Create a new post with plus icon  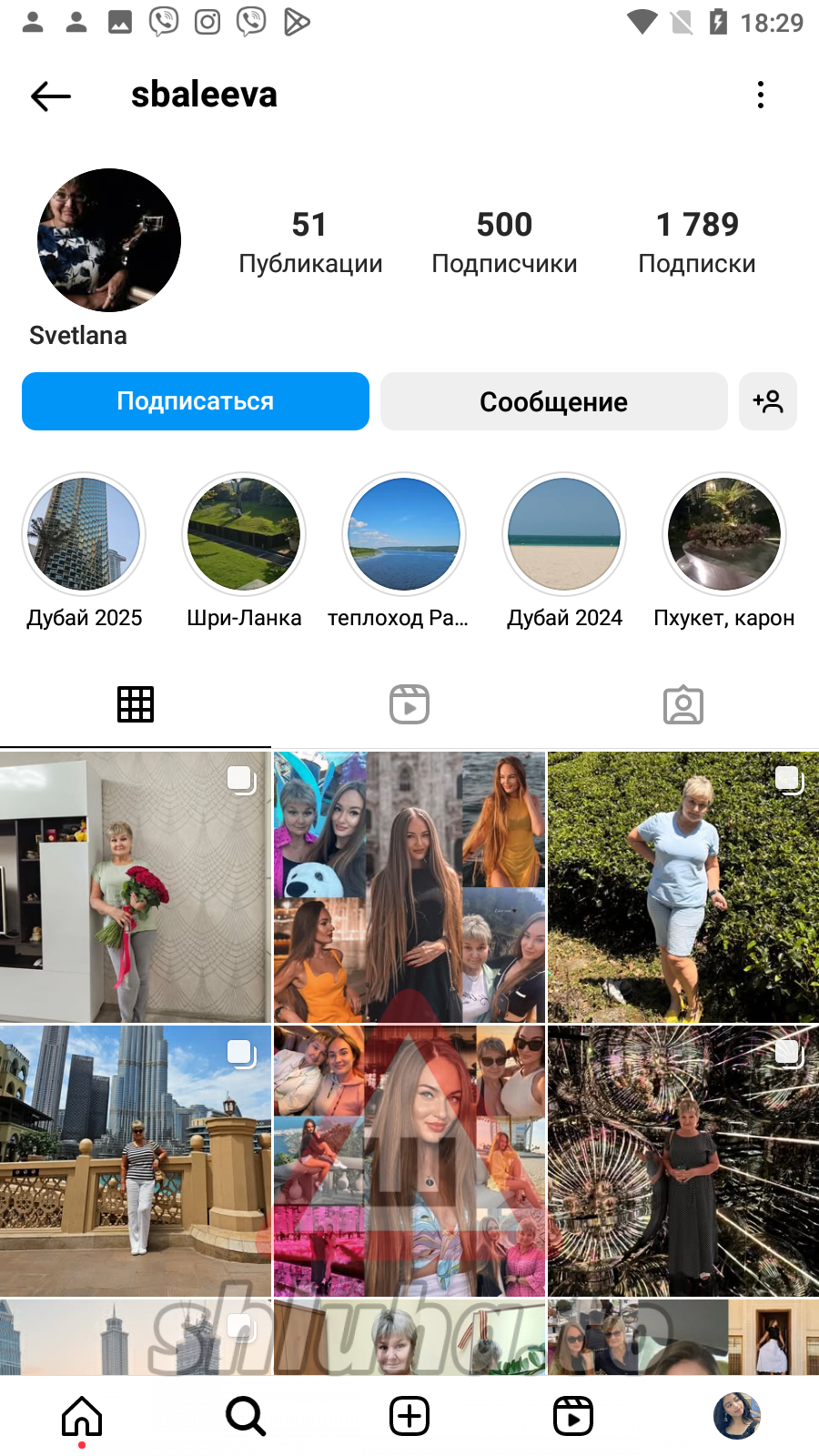409,1416
